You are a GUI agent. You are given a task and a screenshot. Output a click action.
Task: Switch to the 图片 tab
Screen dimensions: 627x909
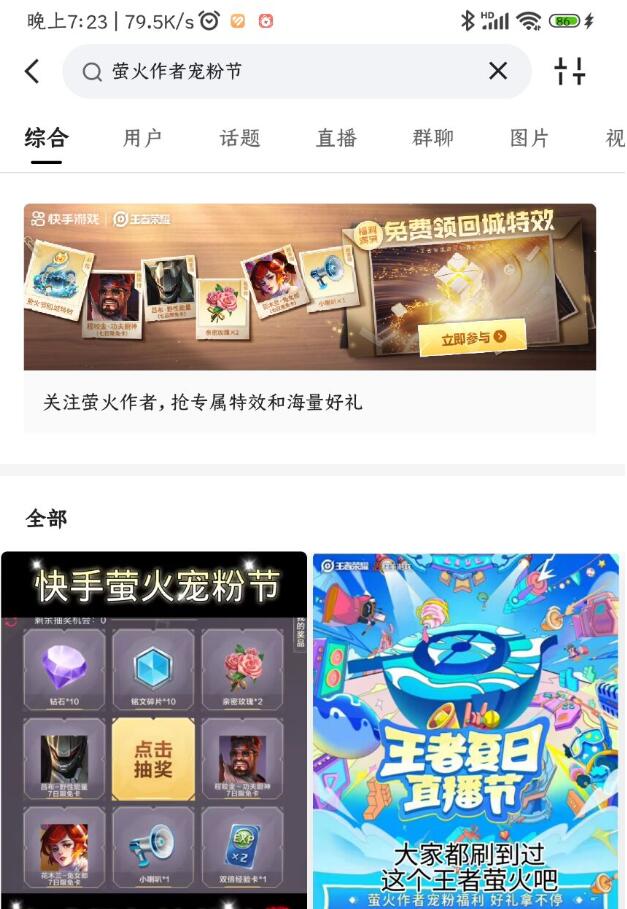point(529,138)
